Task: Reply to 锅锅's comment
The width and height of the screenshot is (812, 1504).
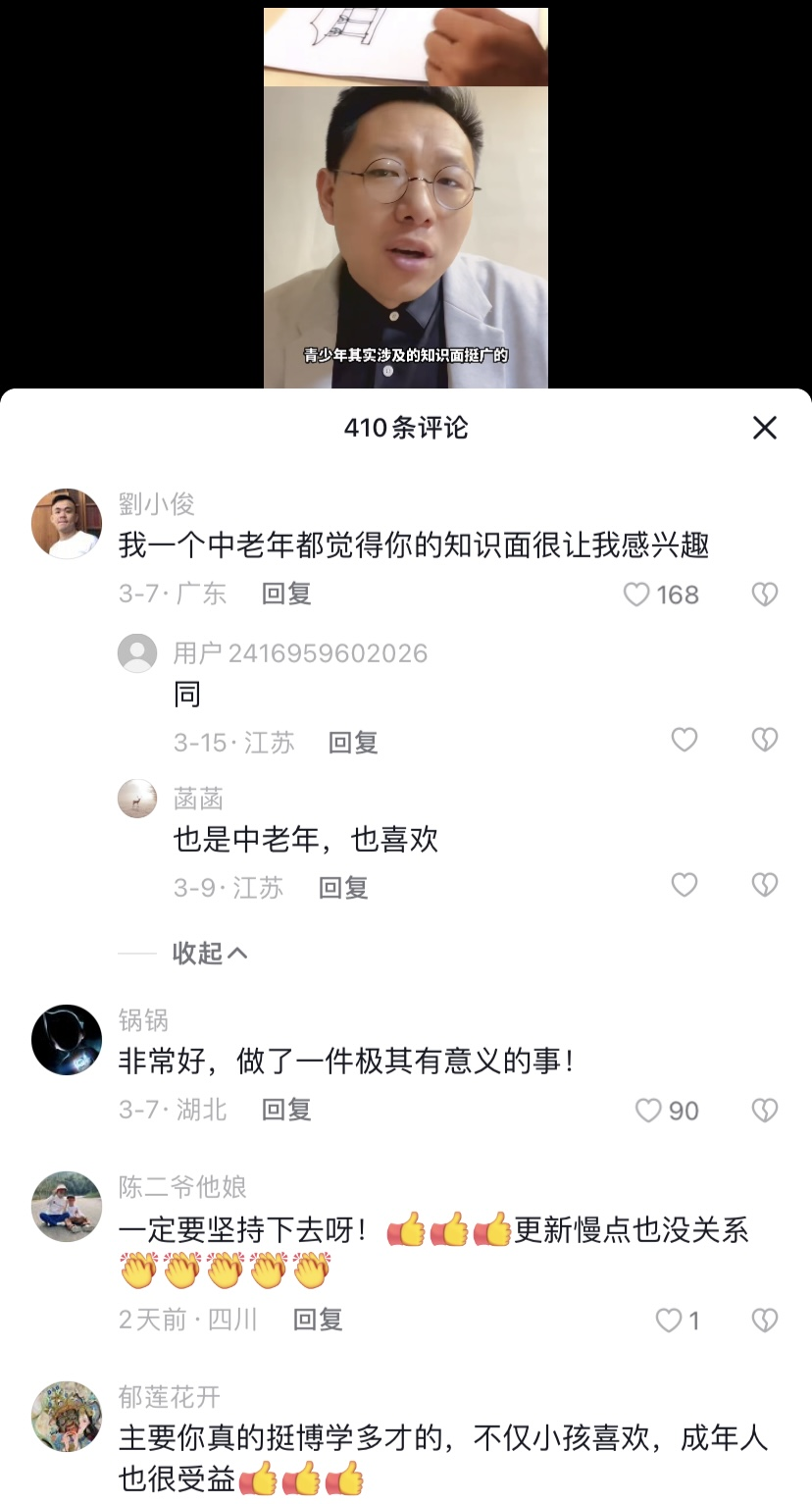Action: (286, 1110)
